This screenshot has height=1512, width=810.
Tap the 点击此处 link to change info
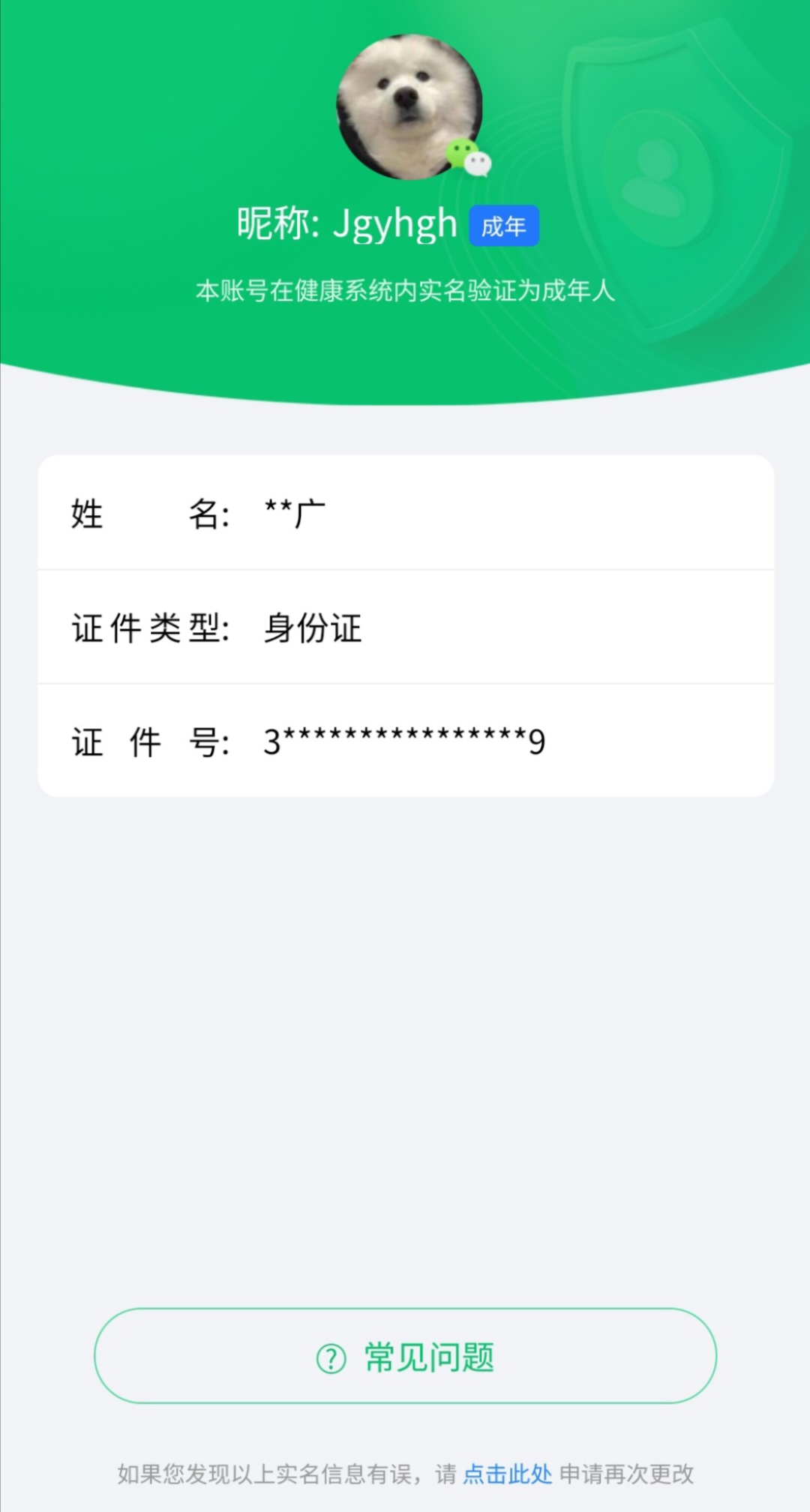(507, 1474)
